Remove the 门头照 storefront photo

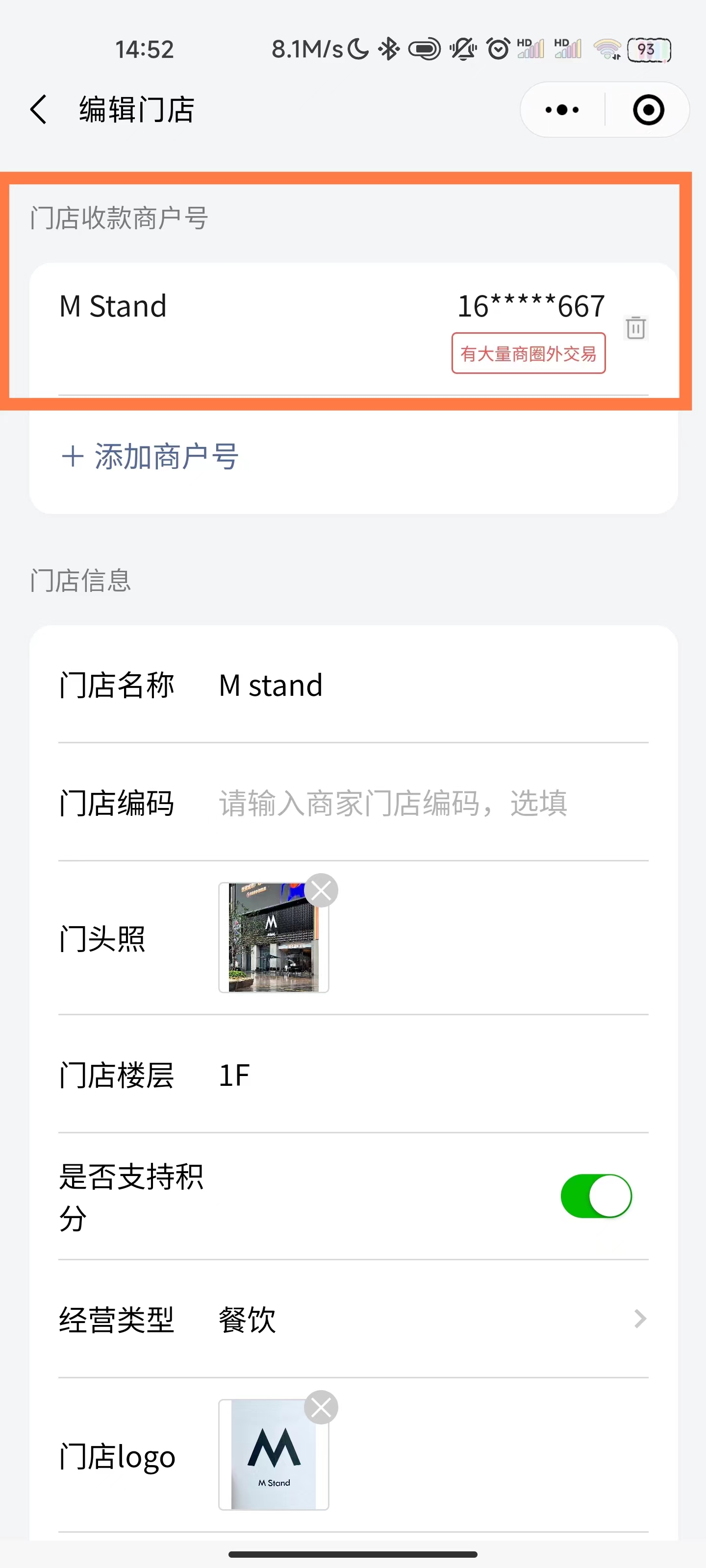pos(321,890)
